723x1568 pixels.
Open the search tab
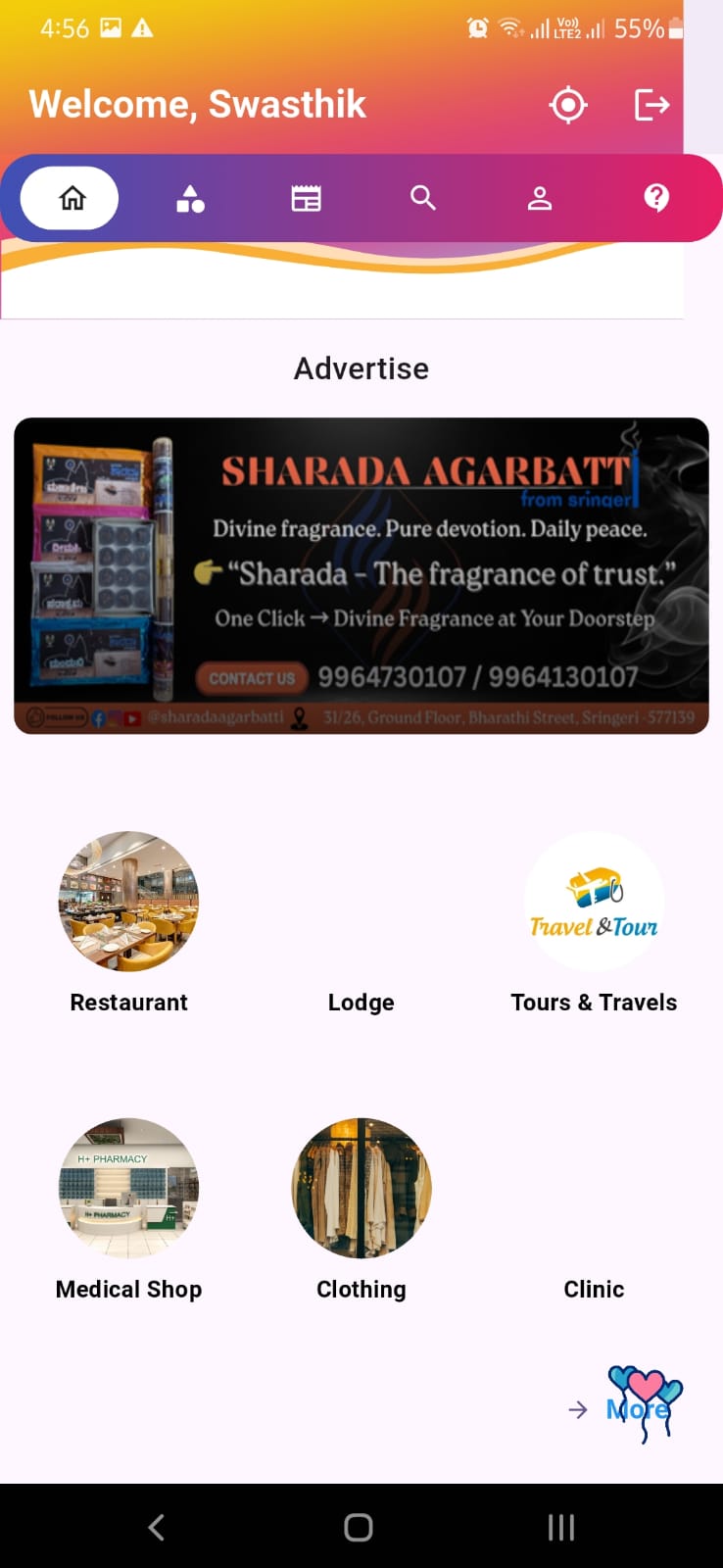pos(423,198)
